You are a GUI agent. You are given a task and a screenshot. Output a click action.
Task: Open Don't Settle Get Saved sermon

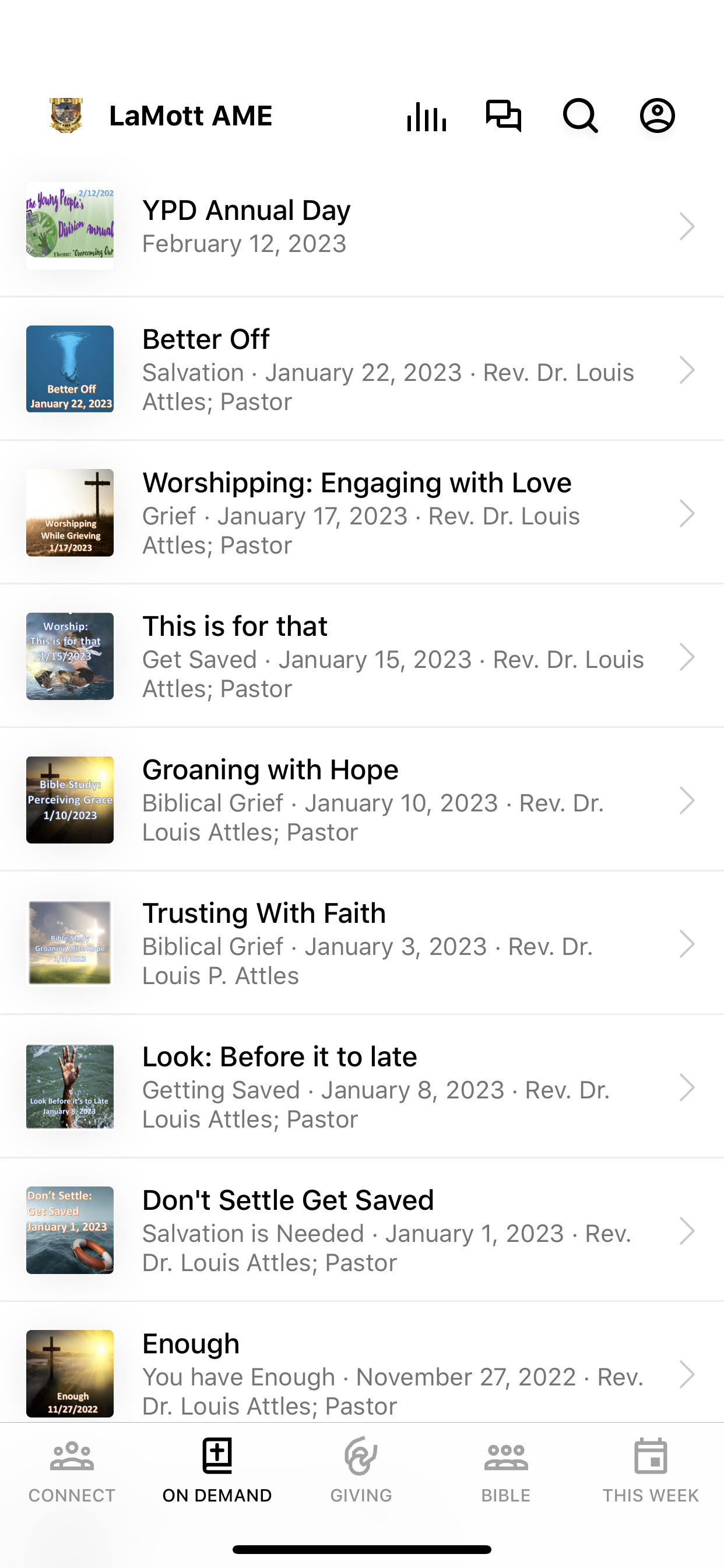coord(362,1231)
